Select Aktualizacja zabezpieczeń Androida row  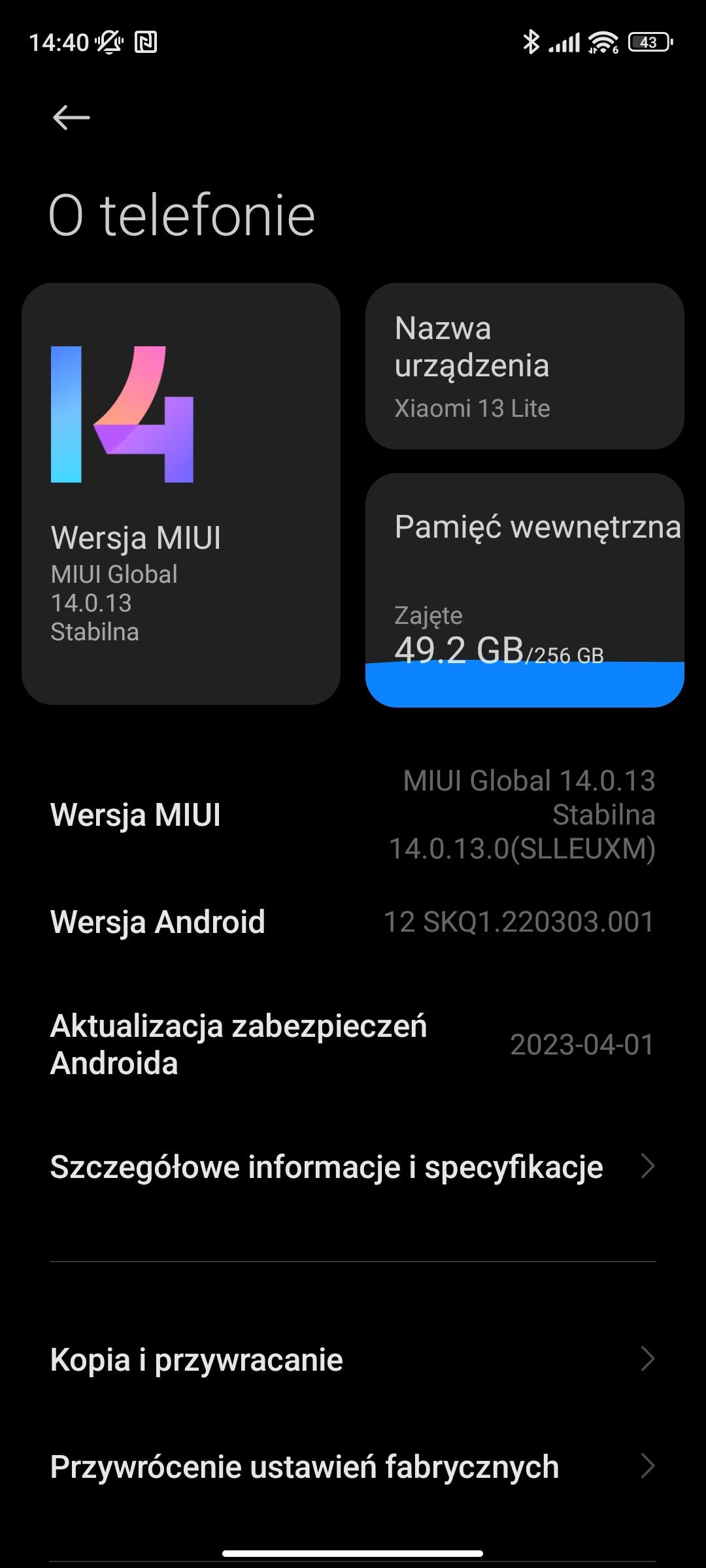pos(353,1045)
